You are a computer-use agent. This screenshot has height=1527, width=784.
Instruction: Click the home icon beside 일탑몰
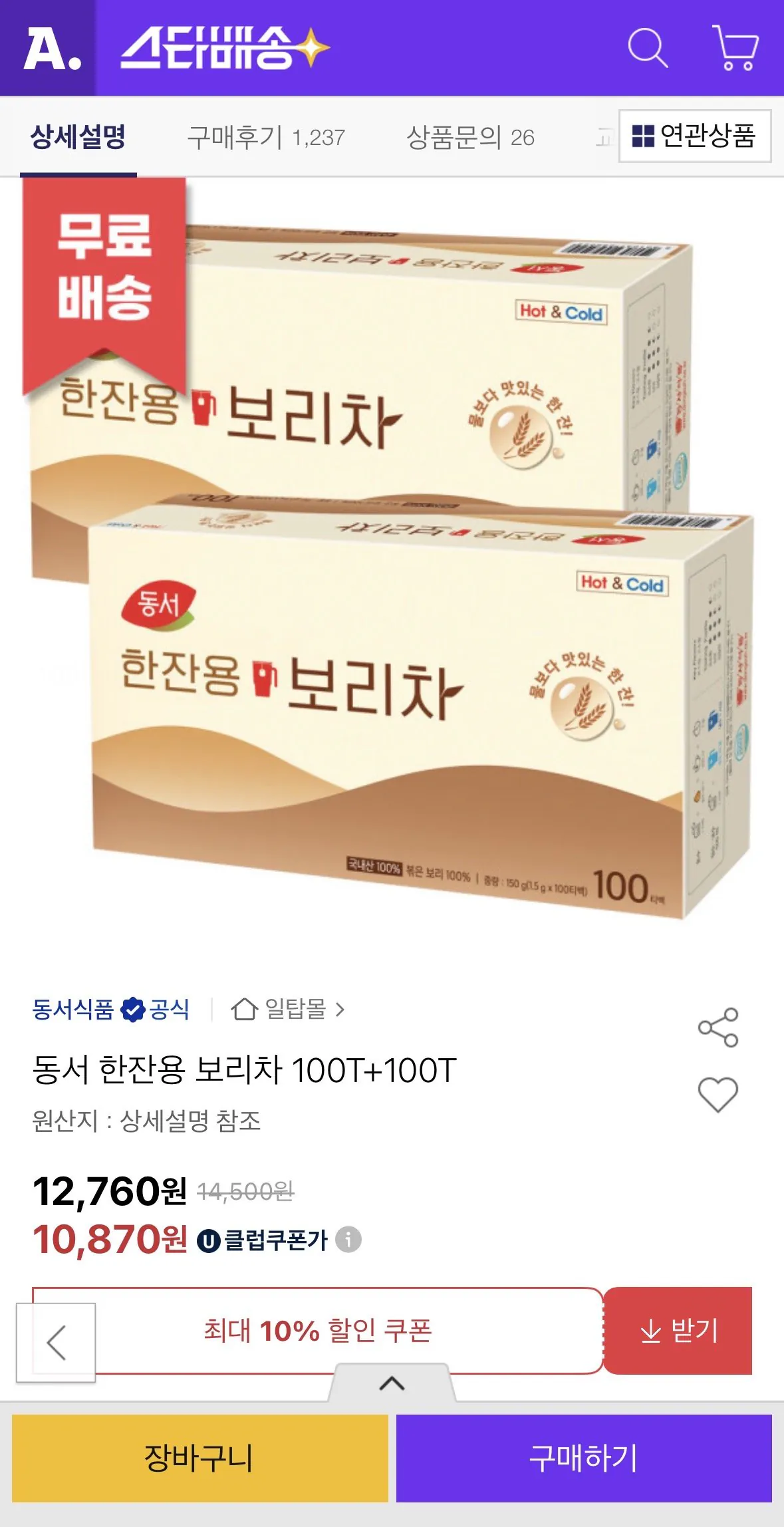pyautogui.click(x=245, y=1010)
